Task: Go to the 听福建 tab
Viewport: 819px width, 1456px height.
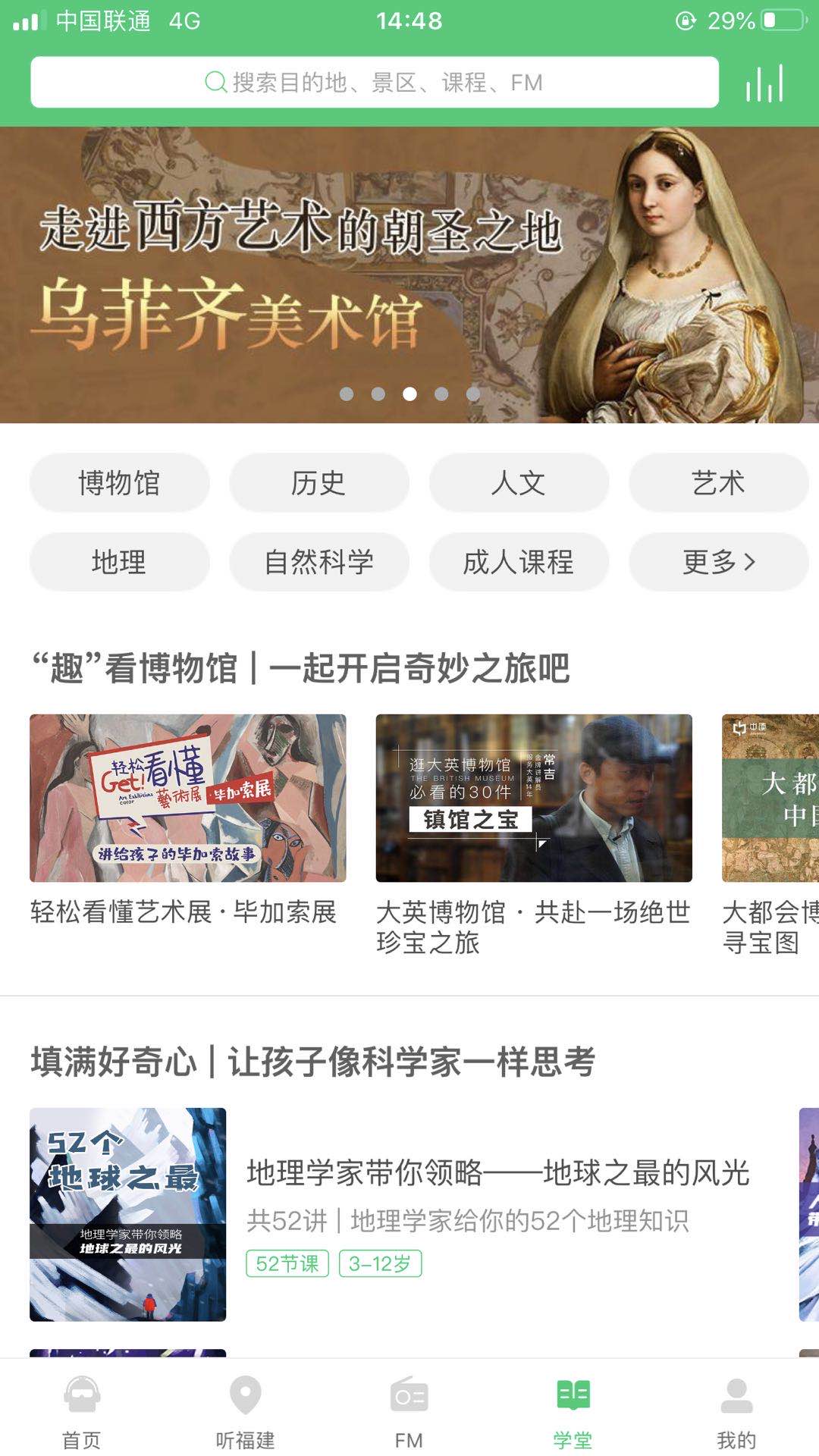Action: (x=245, y=1410)
